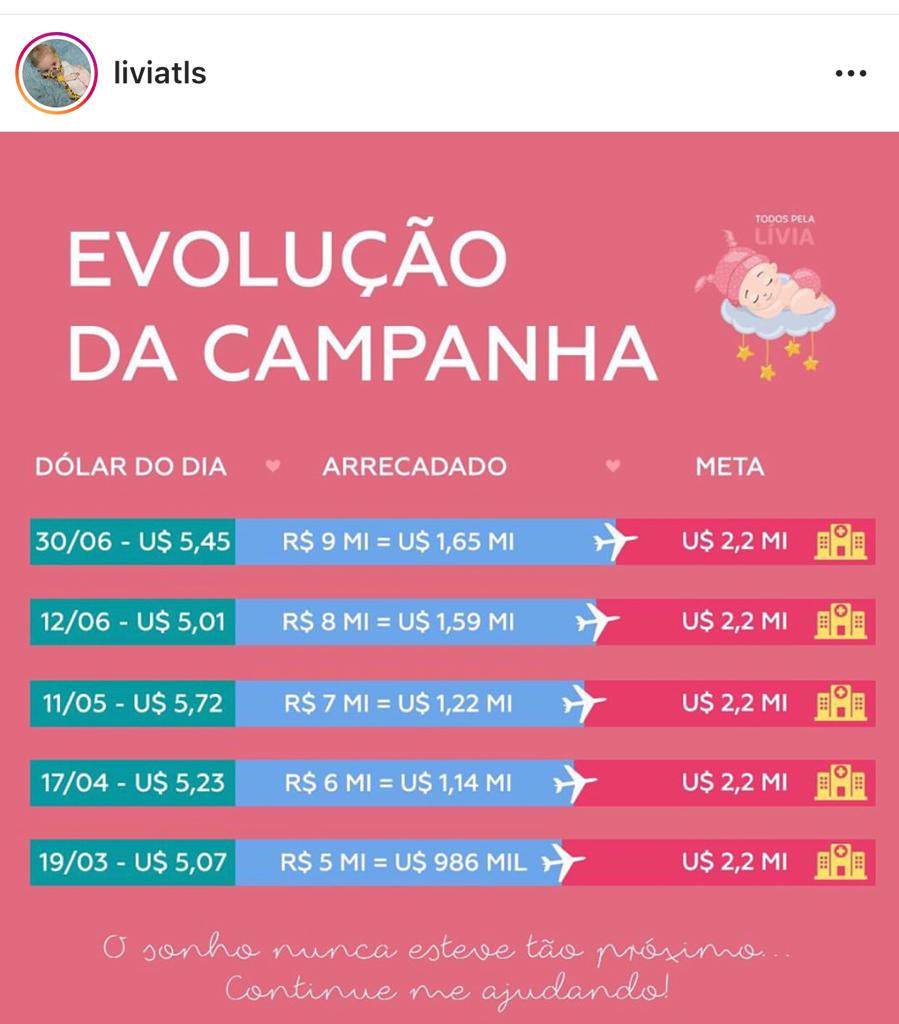Open the post's three-dot options menu

click(850, 74)
